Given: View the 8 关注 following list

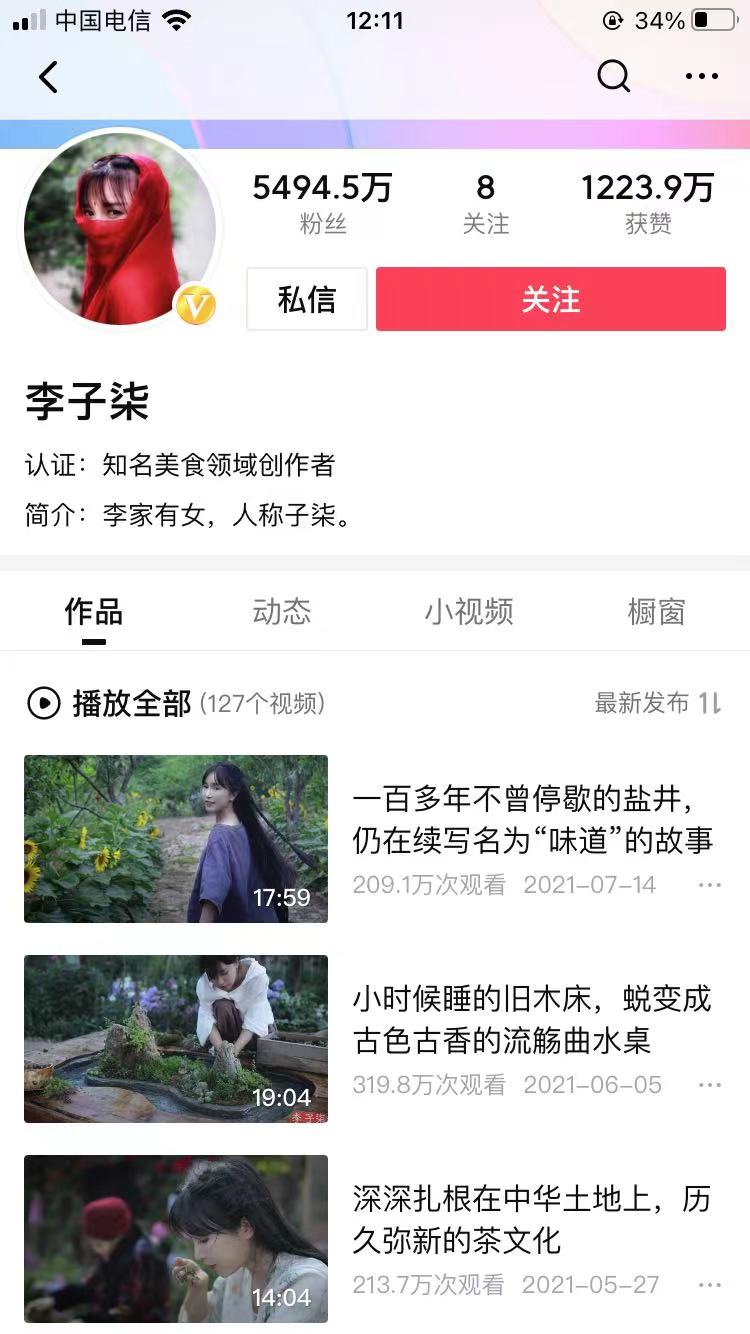Looking at the screenshot, I should tap(486, 203).
